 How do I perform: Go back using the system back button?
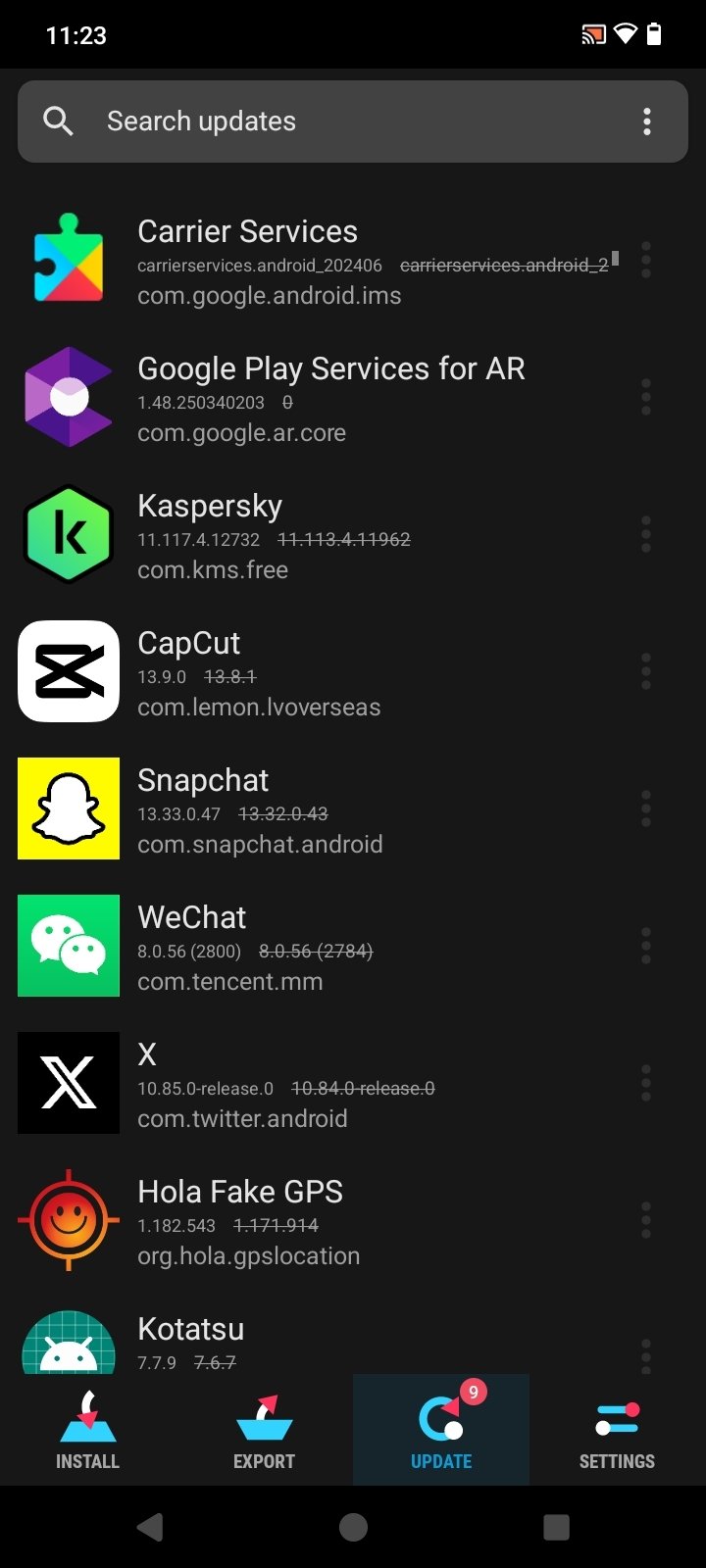(150, 1527)
